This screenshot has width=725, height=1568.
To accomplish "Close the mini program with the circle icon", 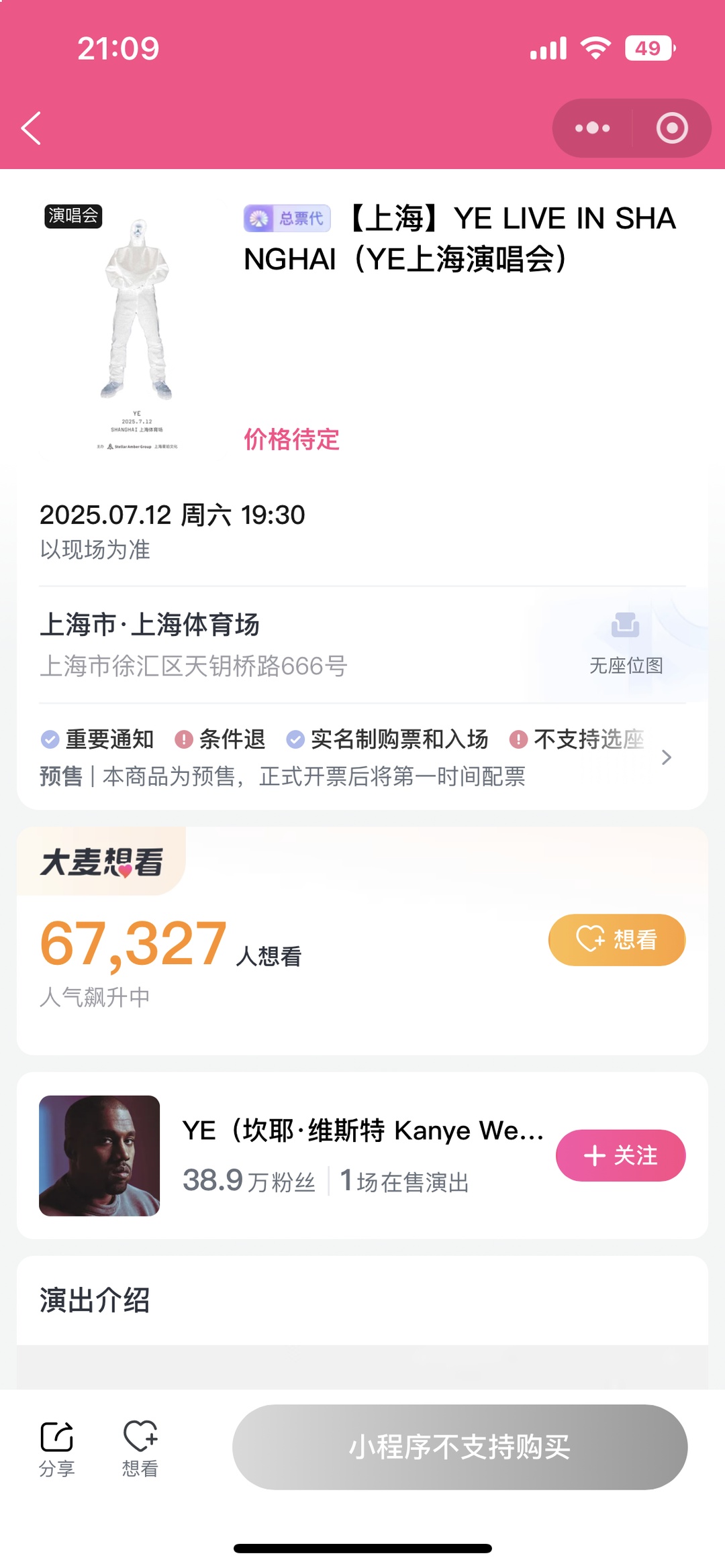I will point(671,128).
